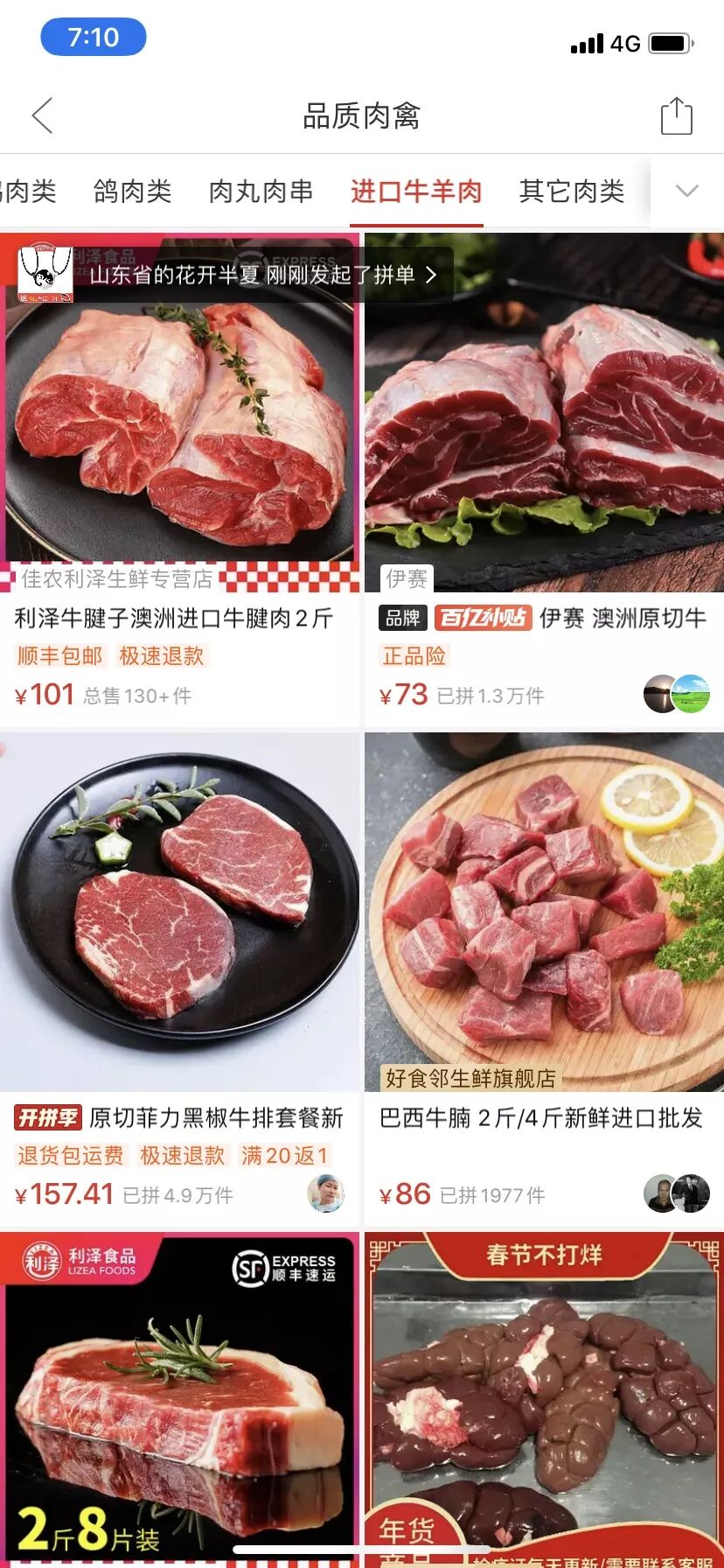Switch to the 肉丸肉串 tab
Screen dimensions: 724x1568
[x=261, y=191]
